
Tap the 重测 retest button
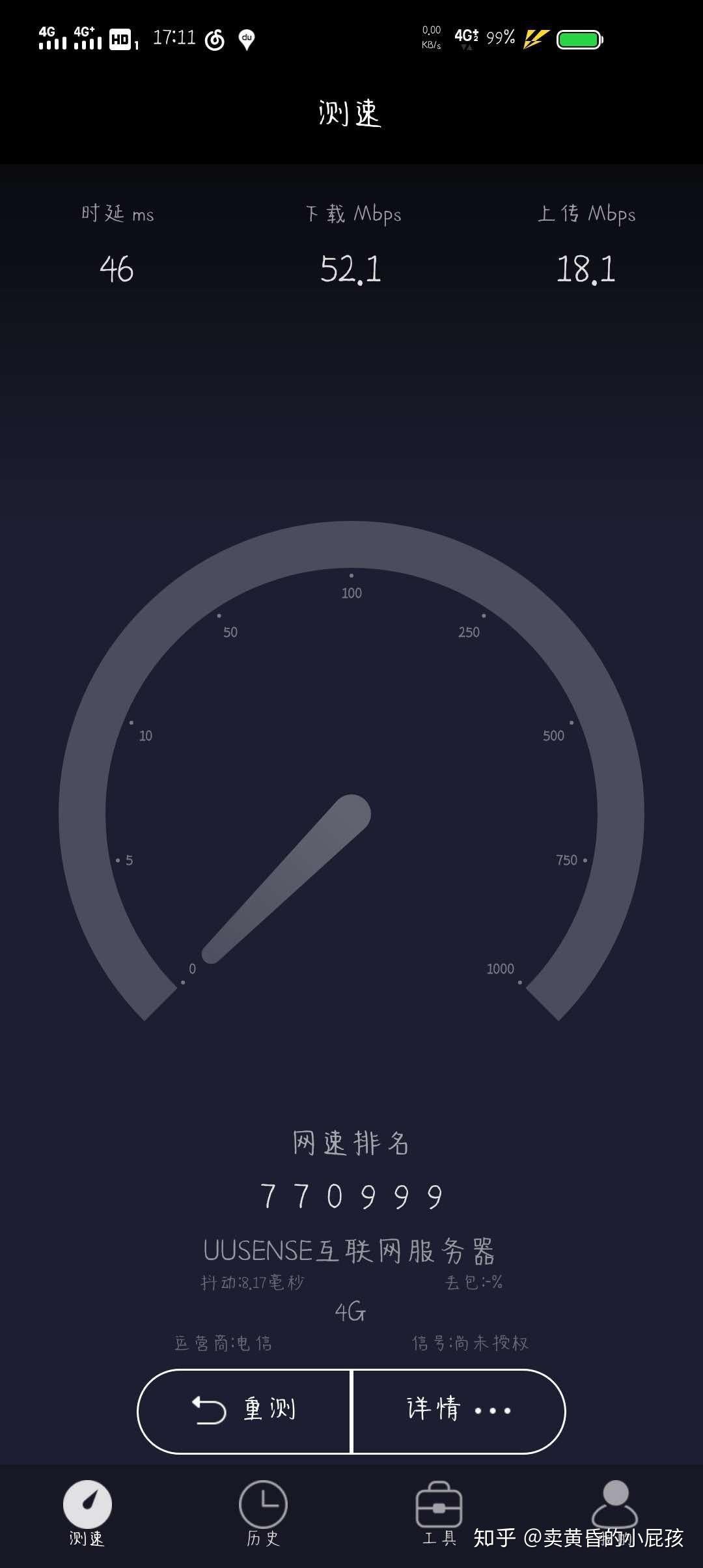(x=245, y=1410)
